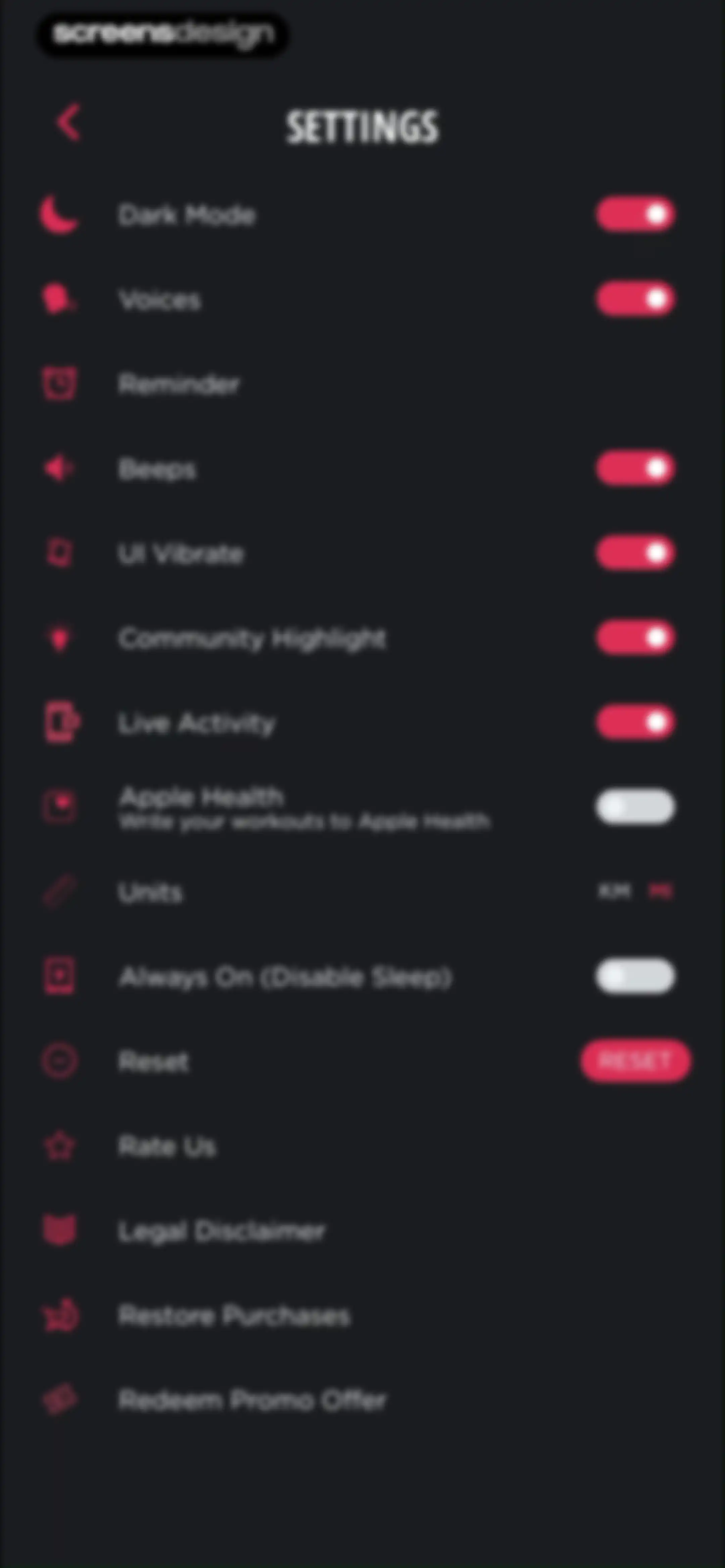Choose Restore Purchases

tap(362, 1316)
